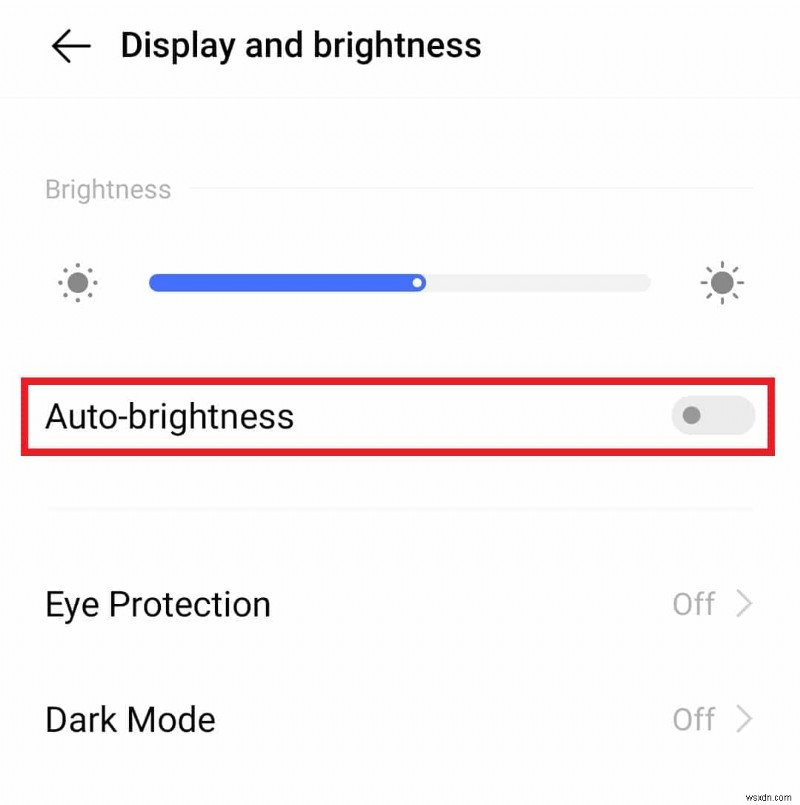This screenshot has height=805, width=800.
Task: Tap the large sun icon to raise brightness
Action: click(x=722, y=283)
